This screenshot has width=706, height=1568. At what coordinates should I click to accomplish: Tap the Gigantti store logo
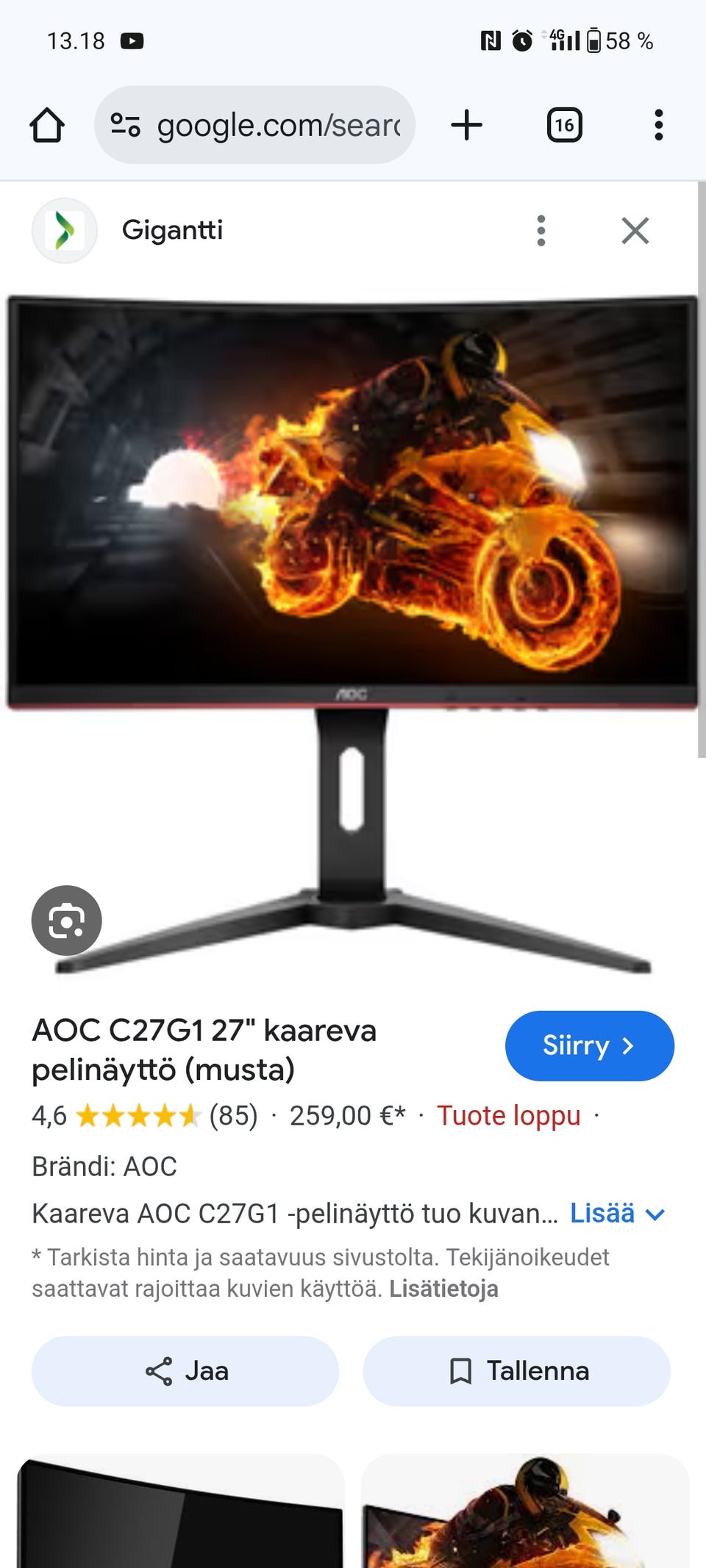click(x=65, y=230)
